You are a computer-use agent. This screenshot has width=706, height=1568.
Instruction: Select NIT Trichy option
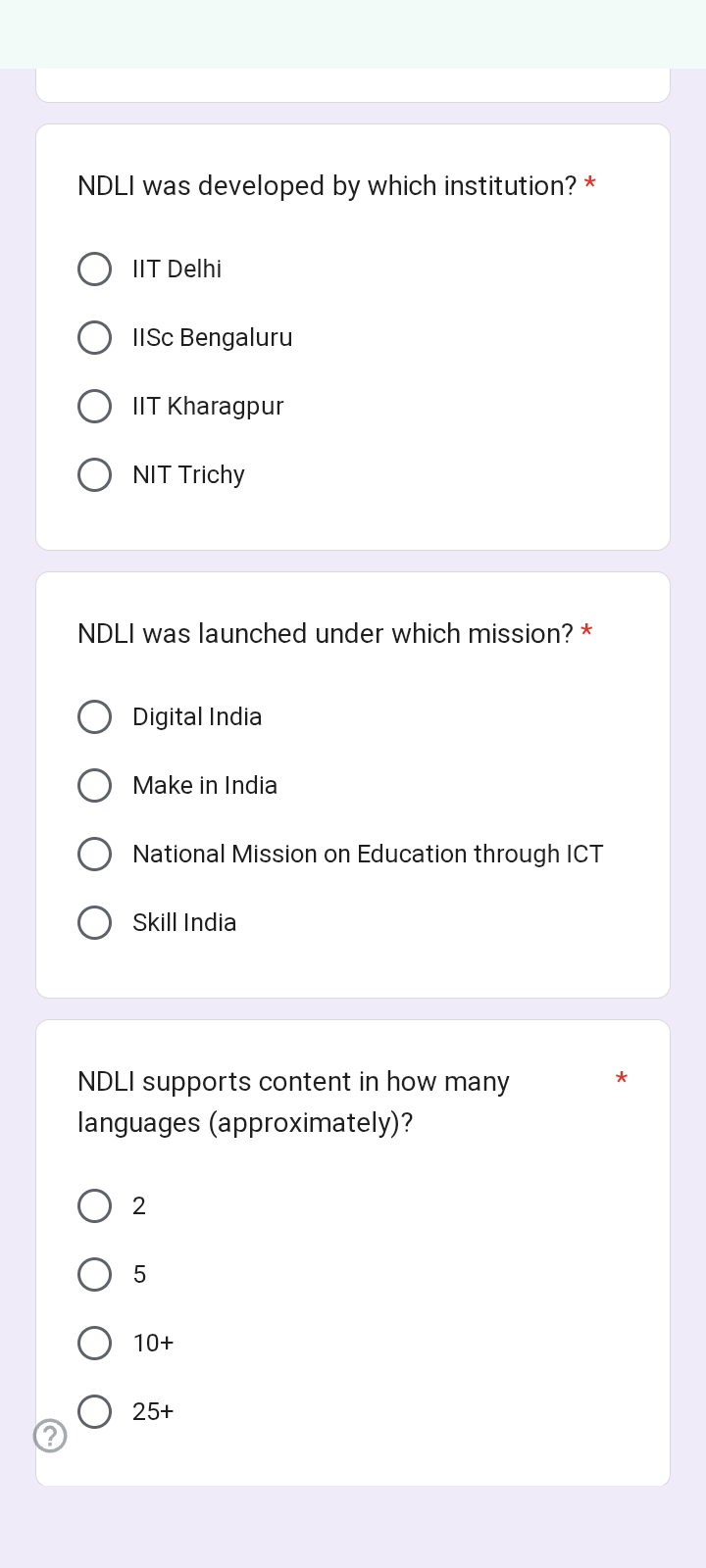[x=95, y=474]
